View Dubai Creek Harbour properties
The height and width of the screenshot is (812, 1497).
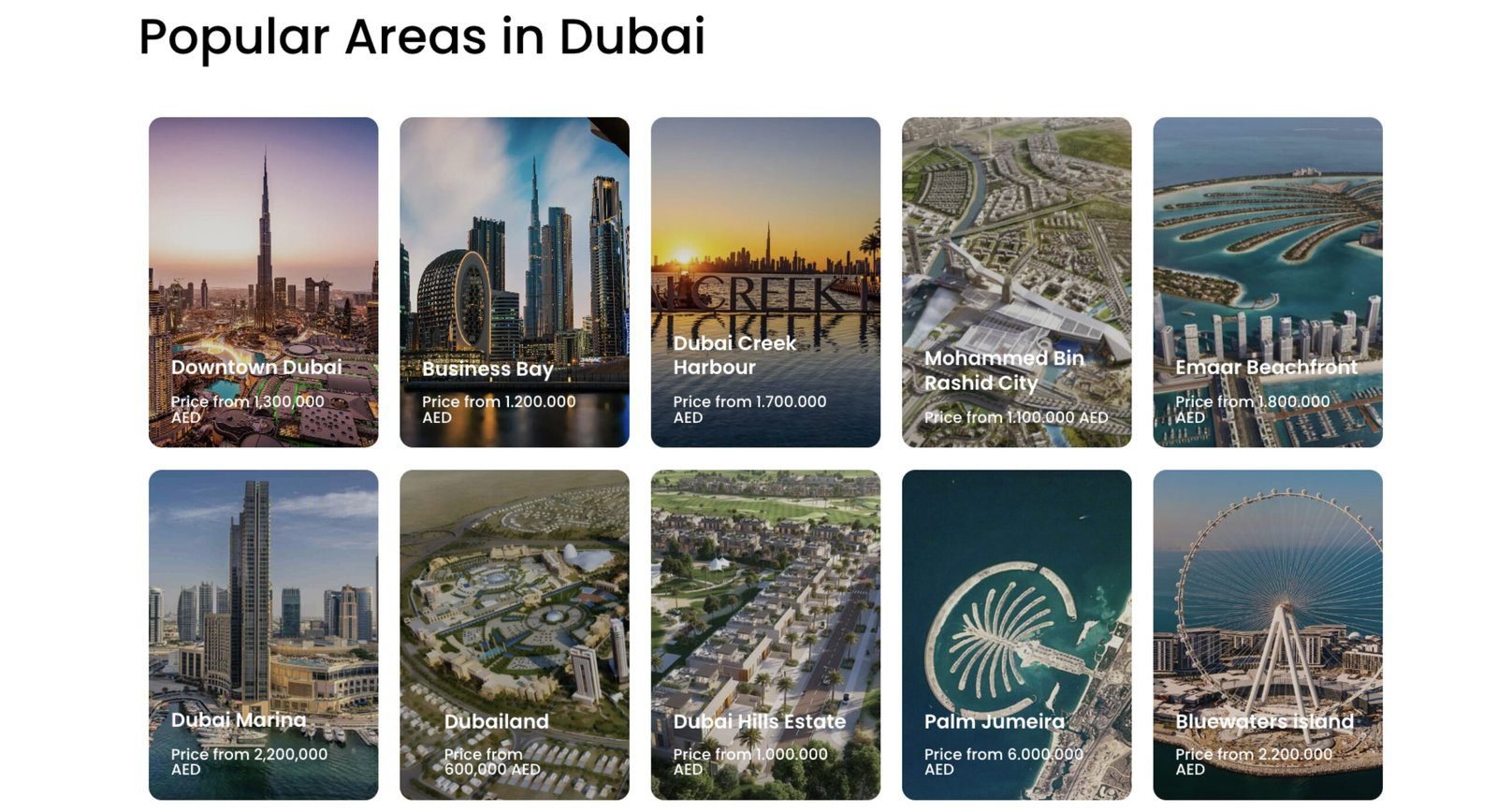click(x=765, y=282)
